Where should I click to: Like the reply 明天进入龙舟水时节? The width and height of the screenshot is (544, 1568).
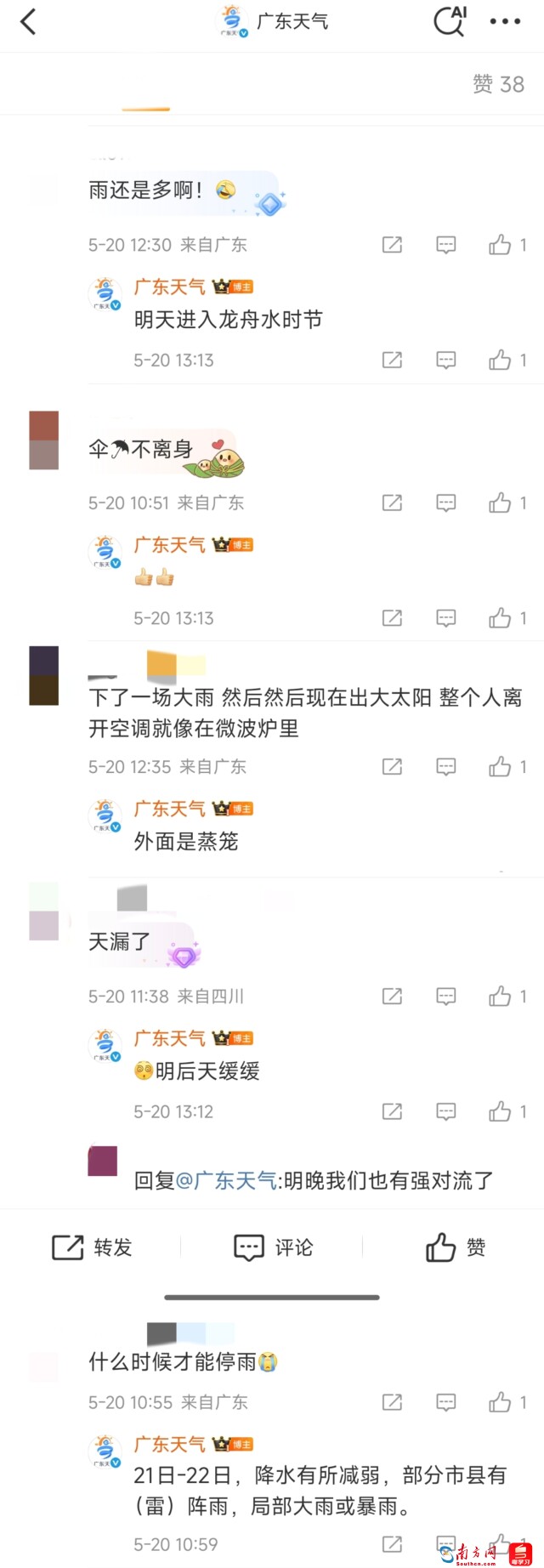pos(500,361)
